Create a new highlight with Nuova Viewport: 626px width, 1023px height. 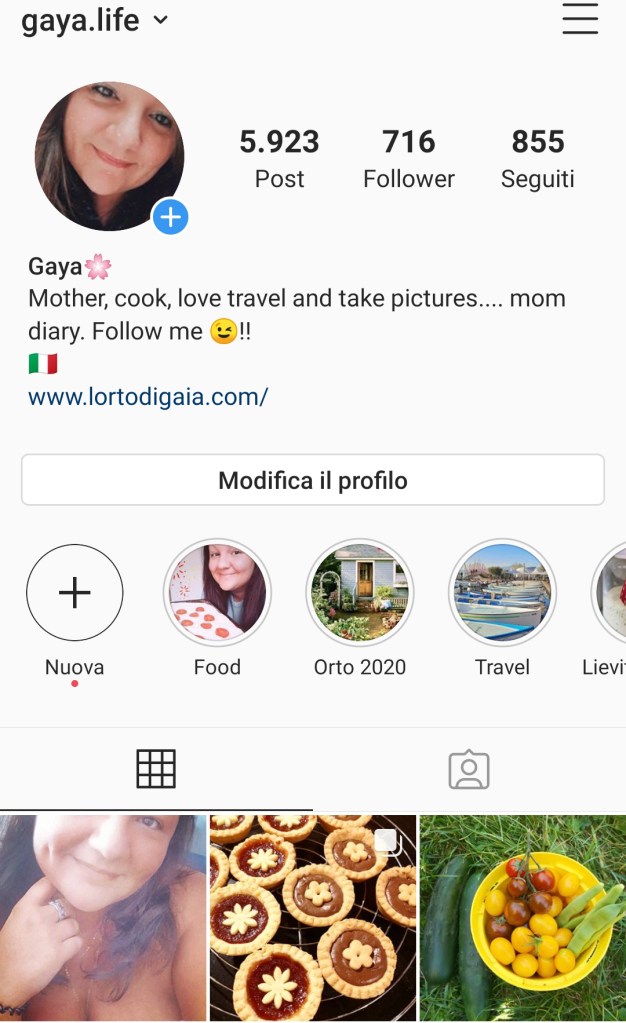point(74,593)
